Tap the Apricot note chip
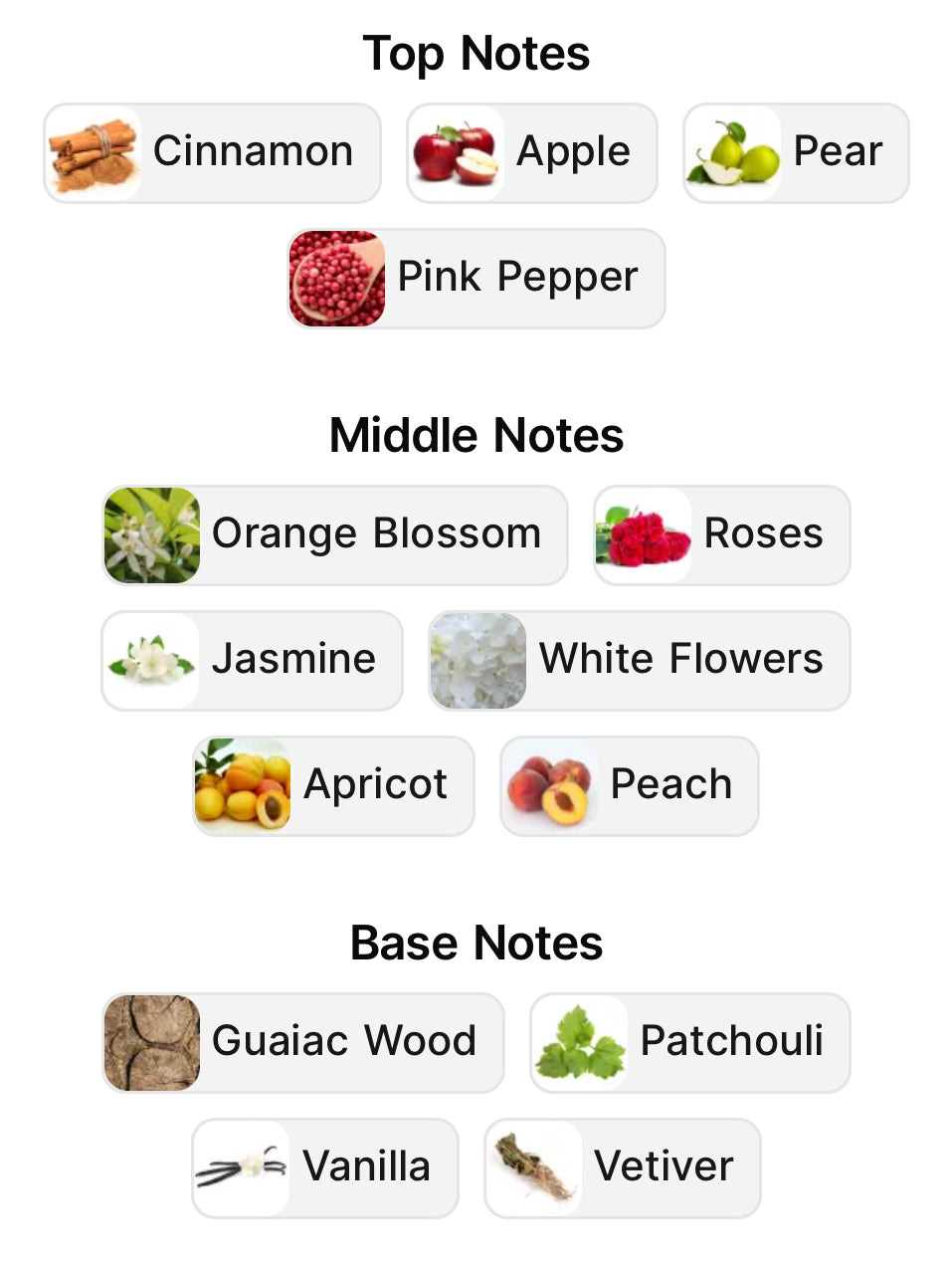Viewport: 952px width, 1266px height. click(333, 786)
